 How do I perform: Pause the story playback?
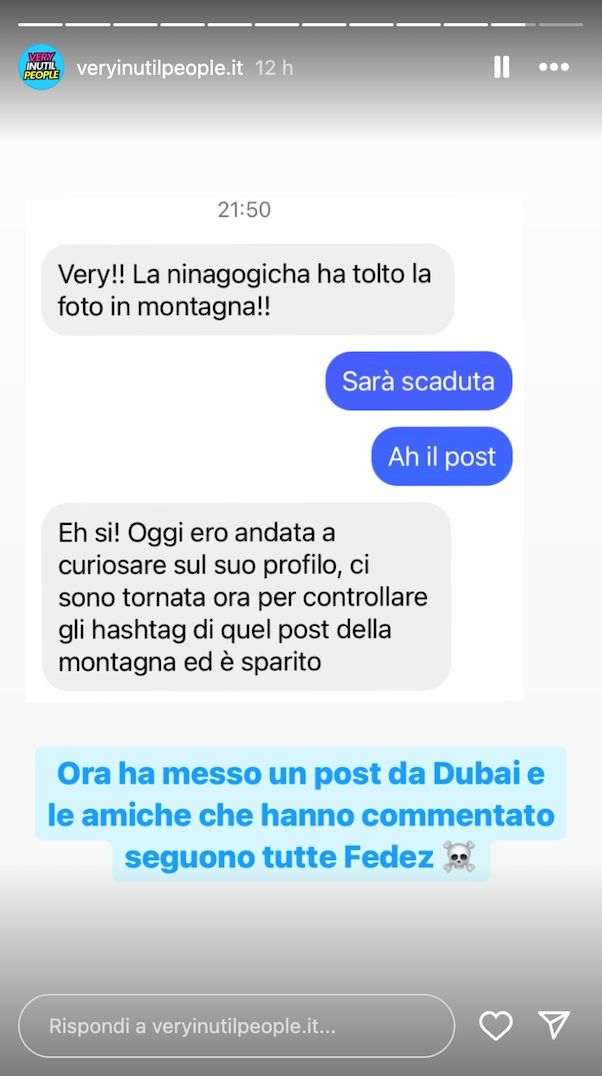[501, 67]
